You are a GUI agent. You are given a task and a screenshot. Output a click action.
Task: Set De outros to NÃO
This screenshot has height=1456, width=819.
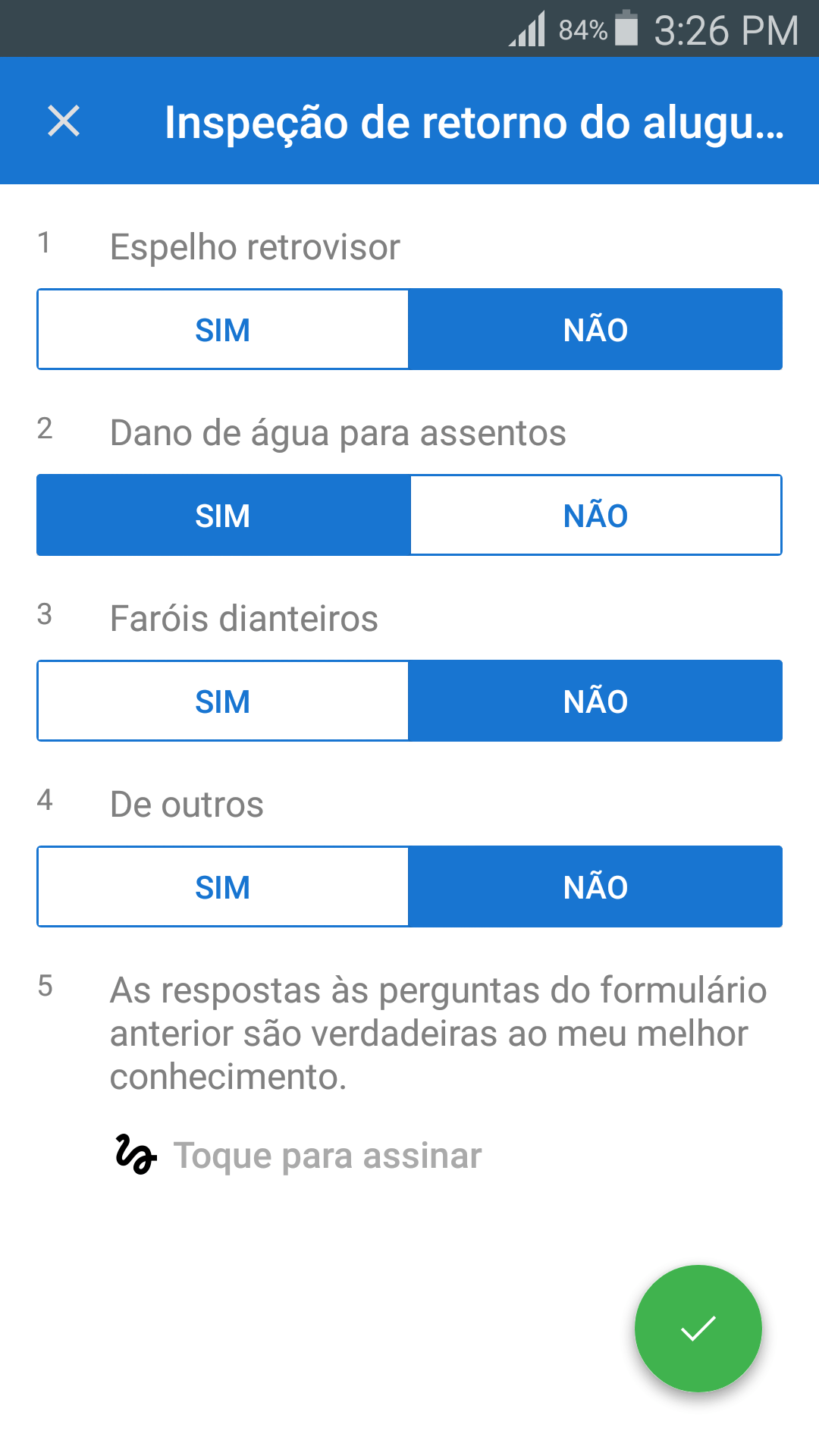click(596, 886)
